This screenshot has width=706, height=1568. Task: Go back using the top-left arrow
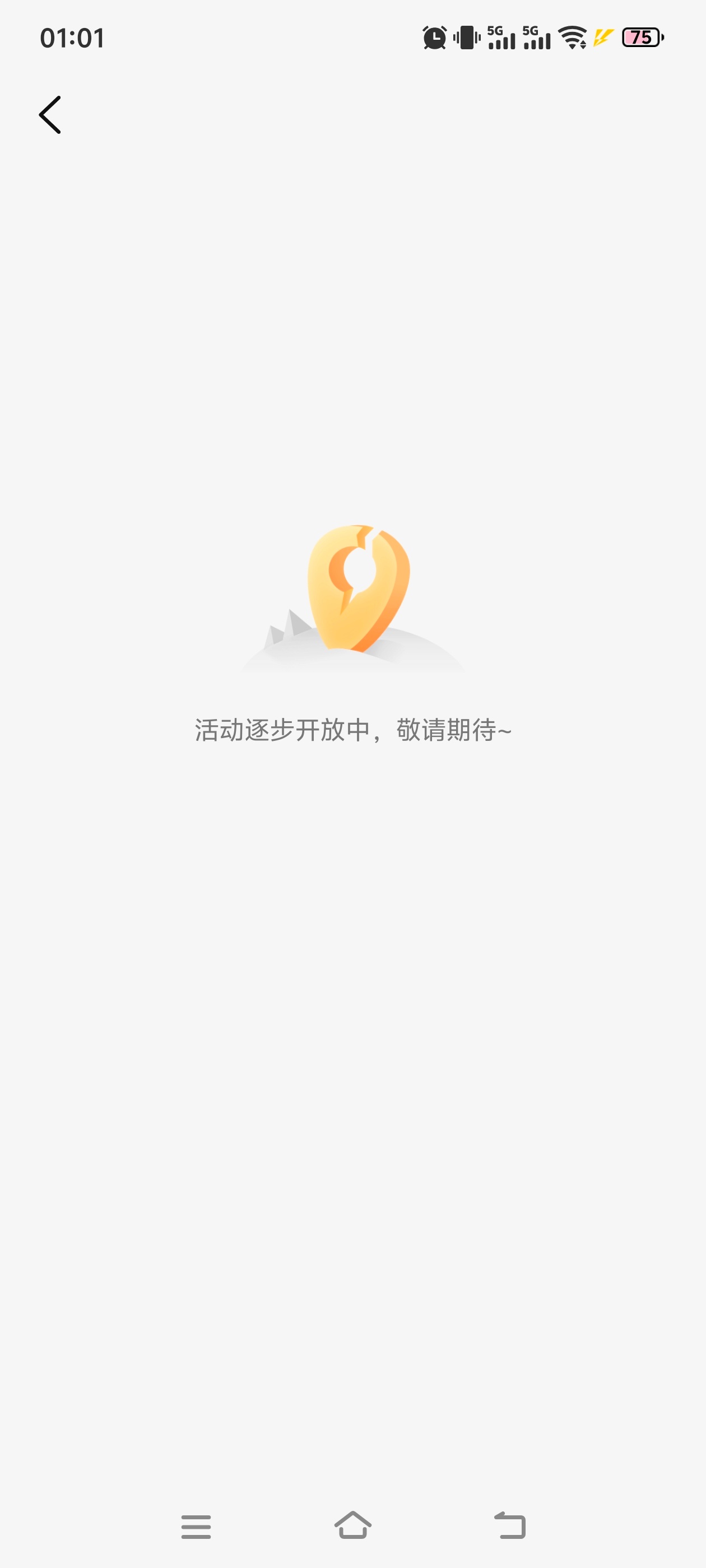point(50,114)
